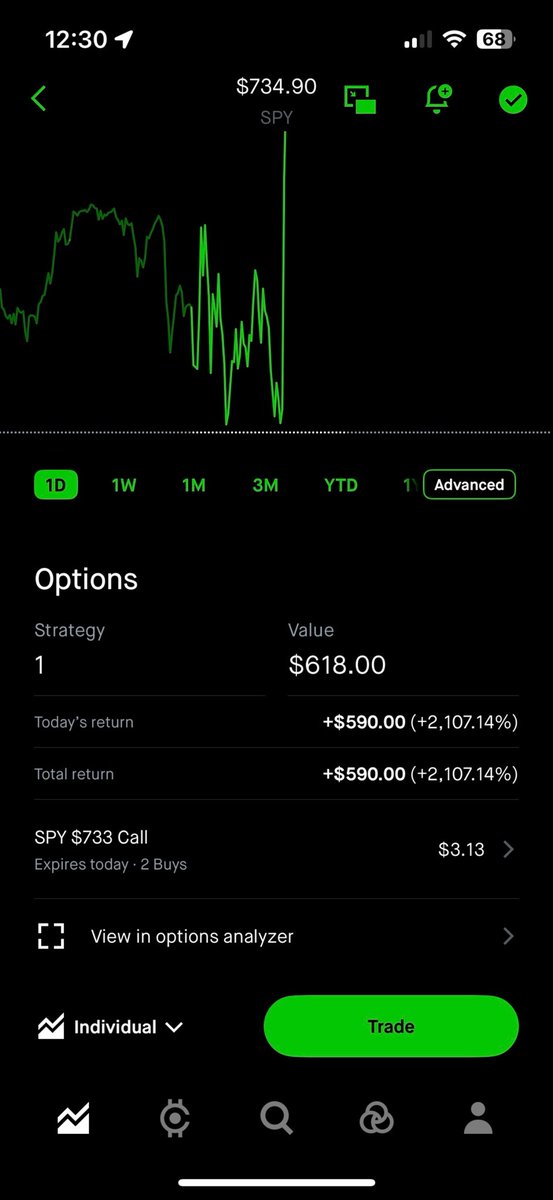Select the 1D chart range
The image size is (553, 1200).
coord(56,485)
